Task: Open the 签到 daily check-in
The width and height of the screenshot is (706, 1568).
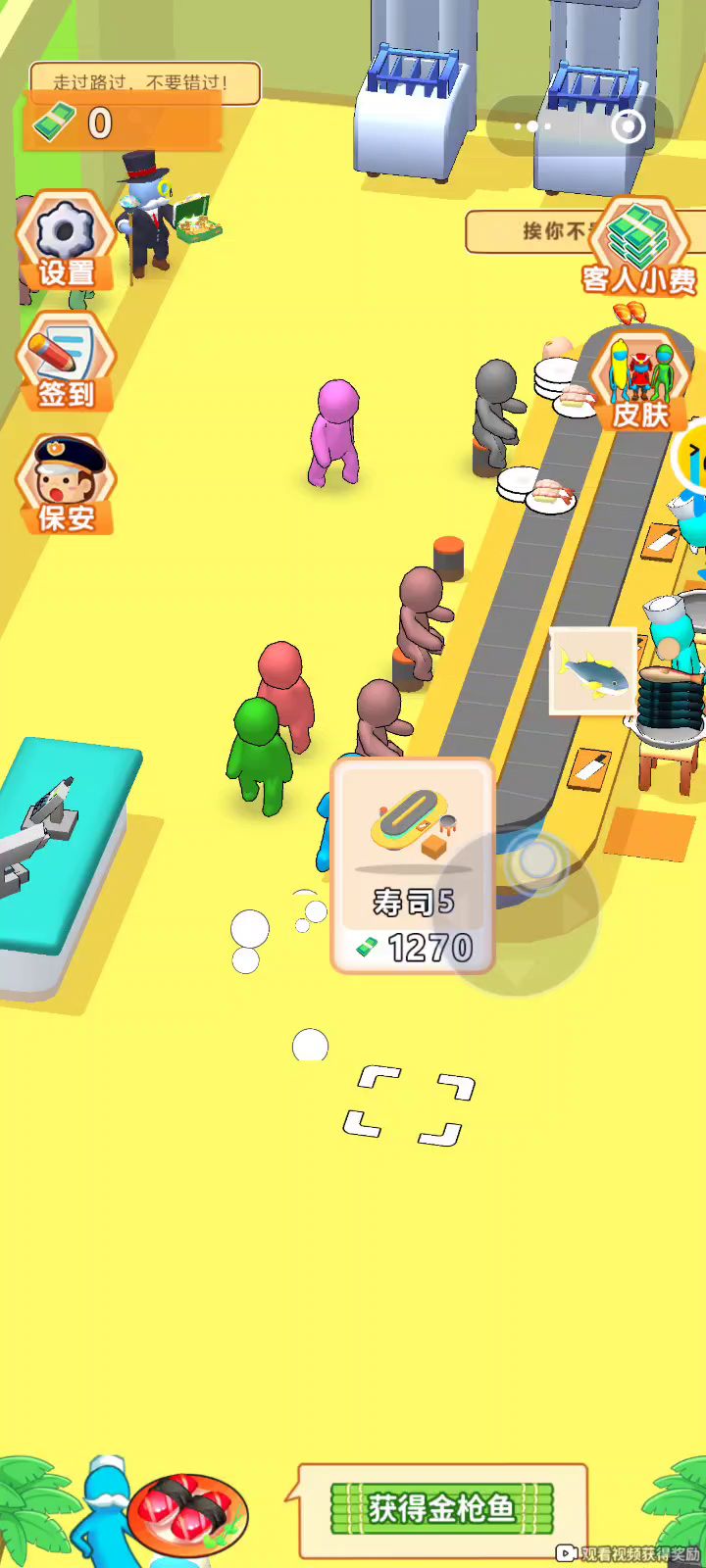Action: point(66,364)
